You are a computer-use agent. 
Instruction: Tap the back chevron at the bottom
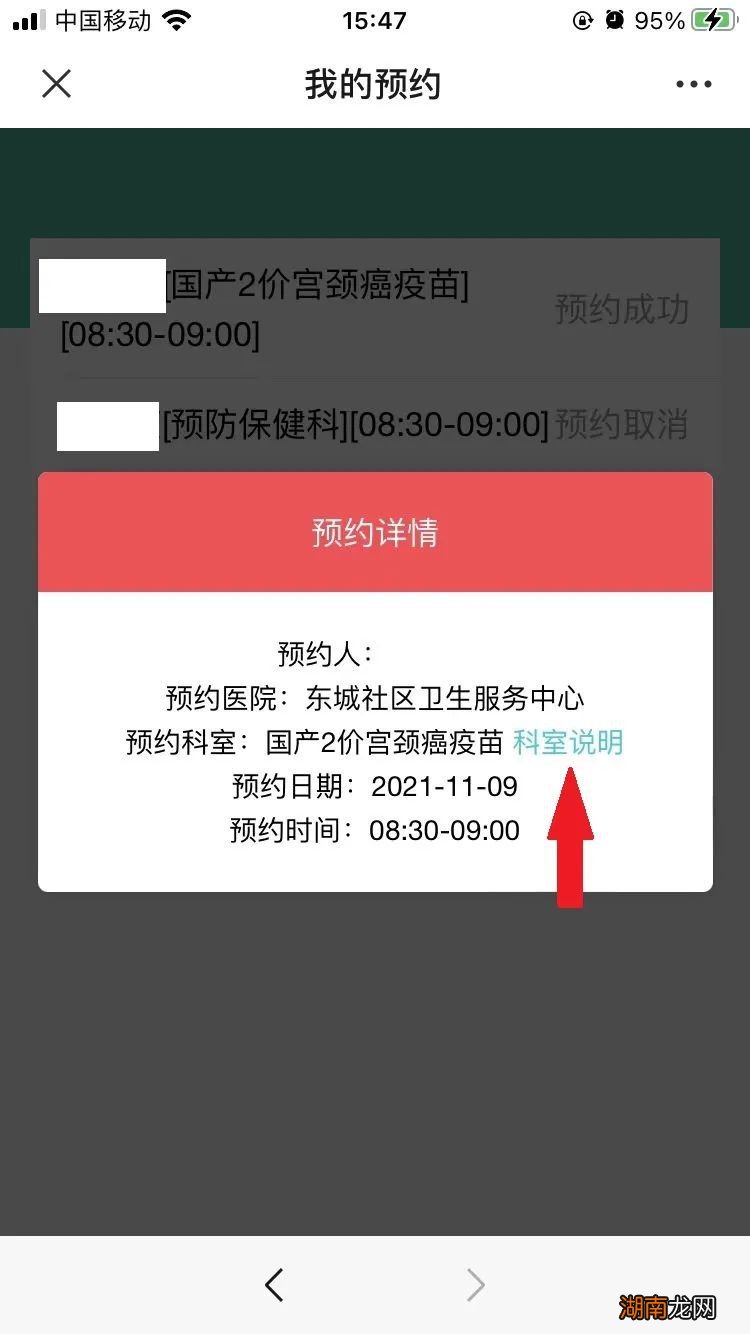tap(275, 1286)
